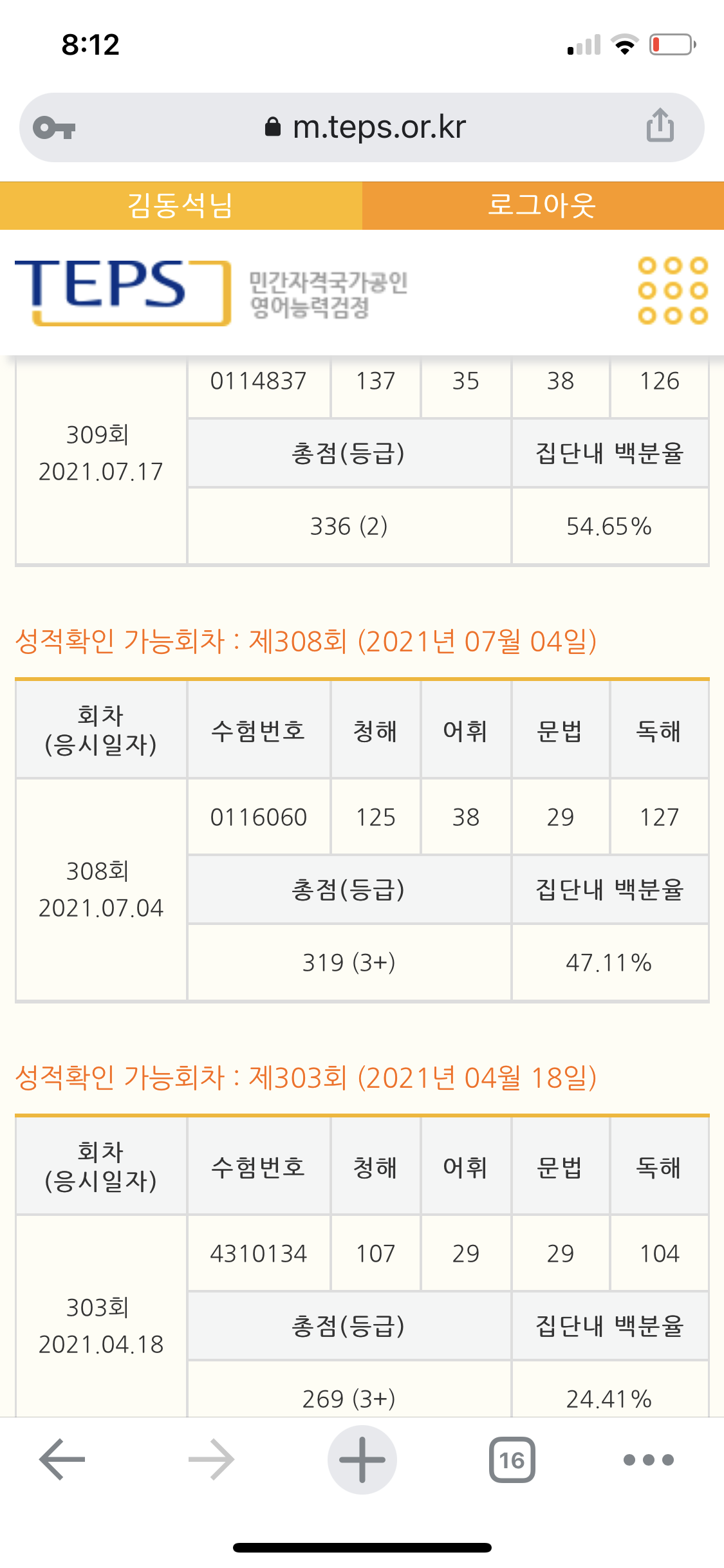This screenshot has width=724, height=1568.
Task: Tap 로그아웃 to log out
Action: (542, 206)
